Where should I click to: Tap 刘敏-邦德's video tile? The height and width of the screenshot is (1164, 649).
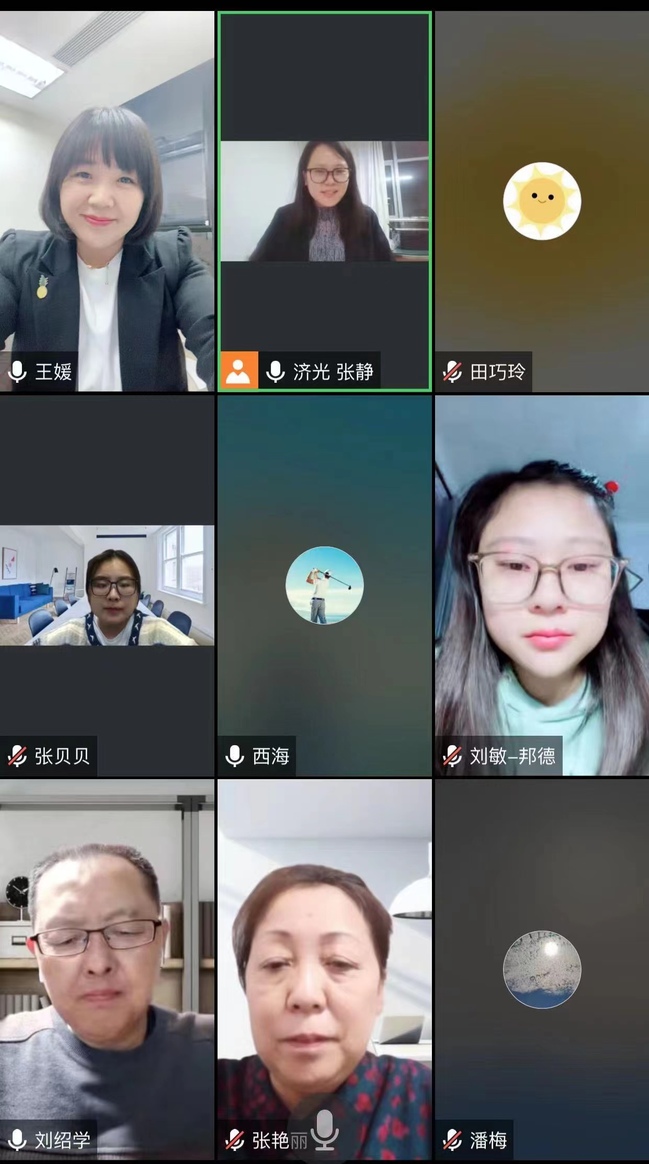click(541, 585)
